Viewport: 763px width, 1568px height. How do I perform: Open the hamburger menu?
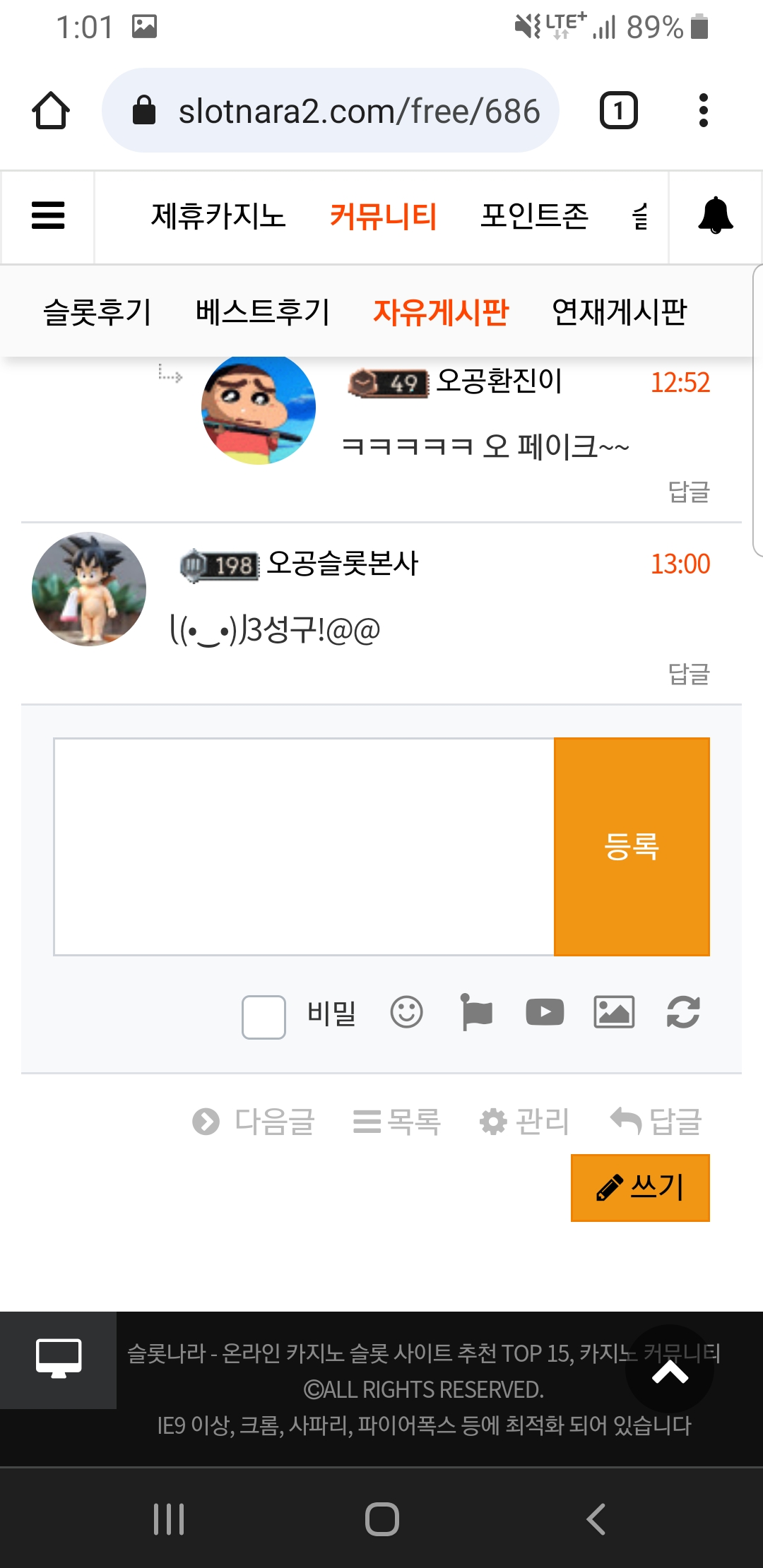[x=48, y=216]
